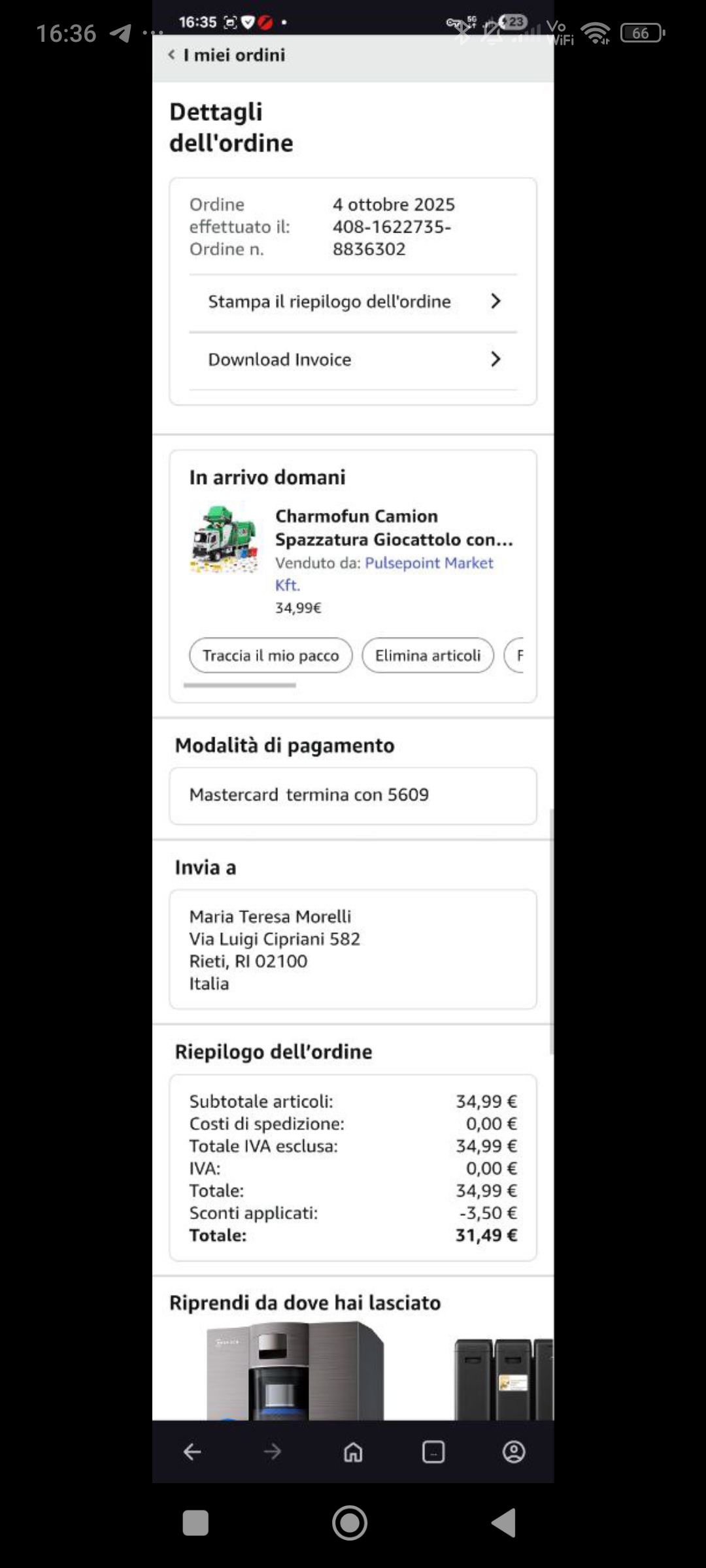Open the browser profile icon
This screenshot has width=706, height=1568.
coord(514,1452)
